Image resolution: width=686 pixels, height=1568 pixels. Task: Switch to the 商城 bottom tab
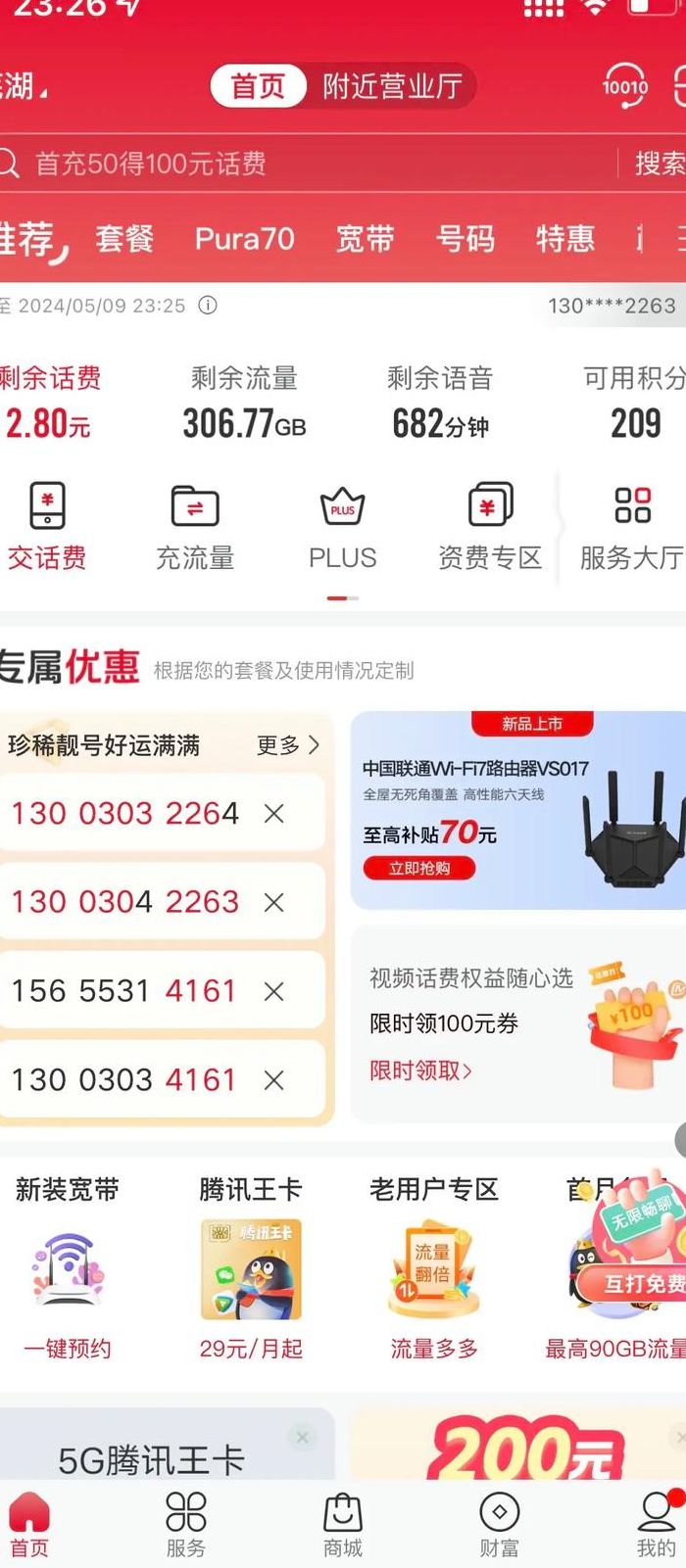click(343, 1526)
